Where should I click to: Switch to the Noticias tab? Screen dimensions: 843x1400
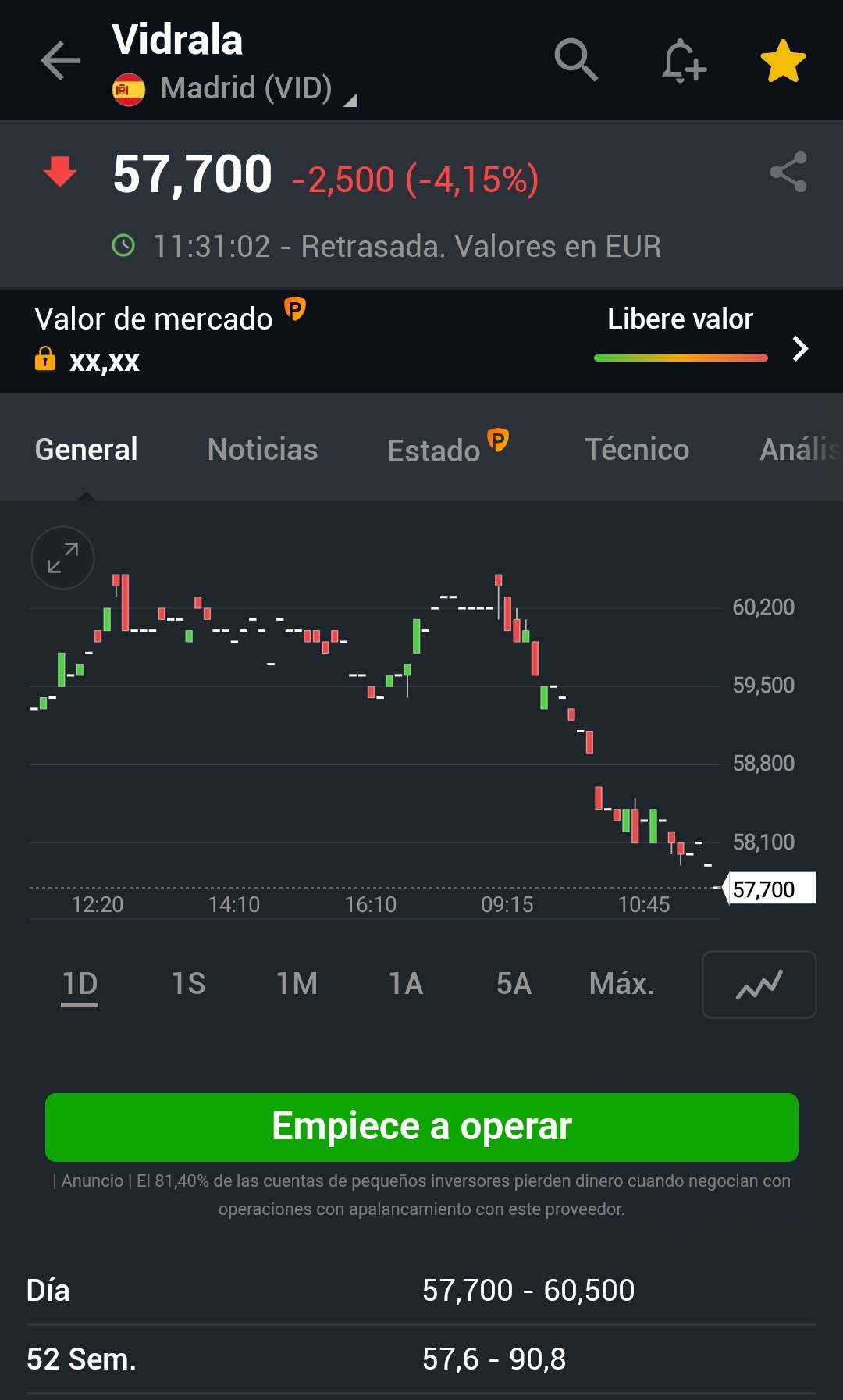click(262, 450)
